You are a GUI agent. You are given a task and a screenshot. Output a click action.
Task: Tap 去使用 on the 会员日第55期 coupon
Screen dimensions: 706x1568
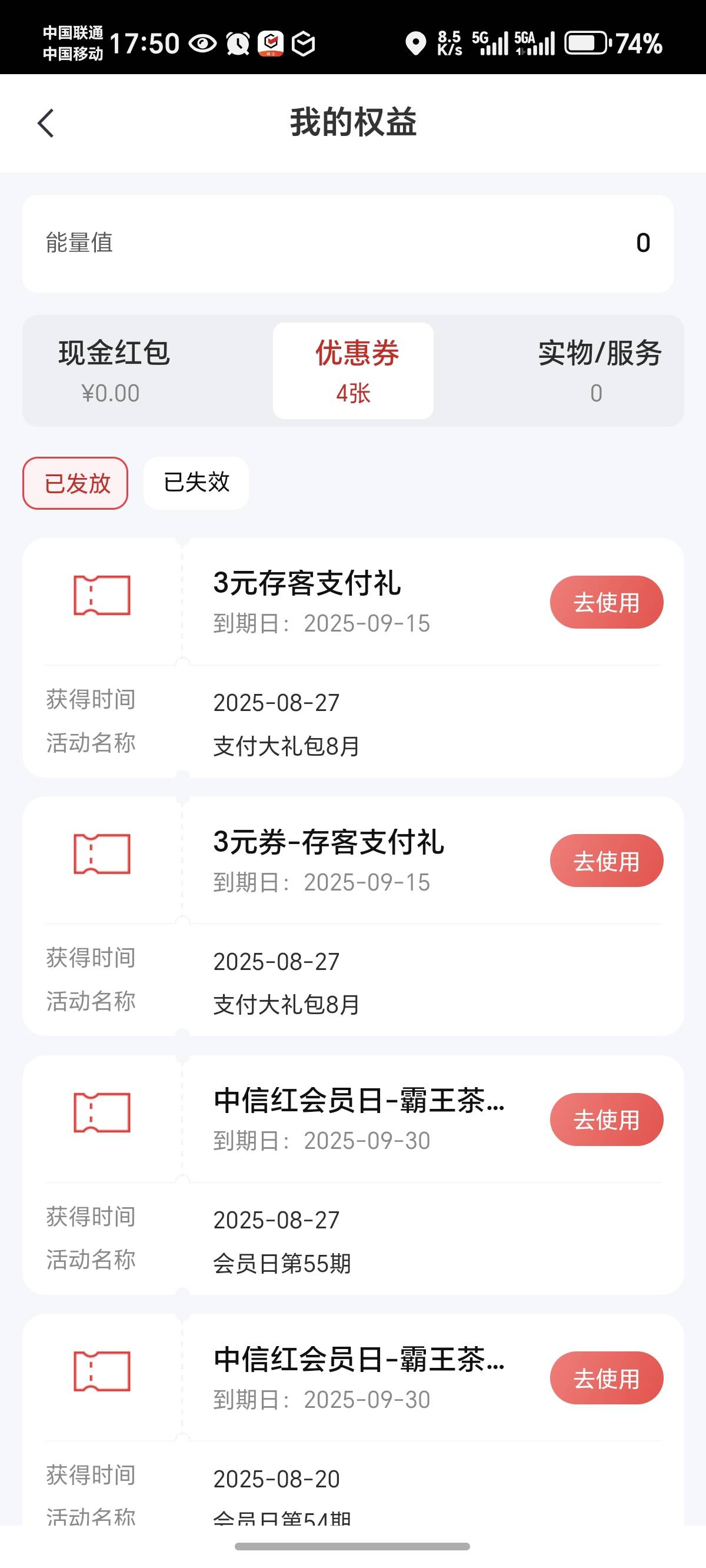(x=606, y=1119)
